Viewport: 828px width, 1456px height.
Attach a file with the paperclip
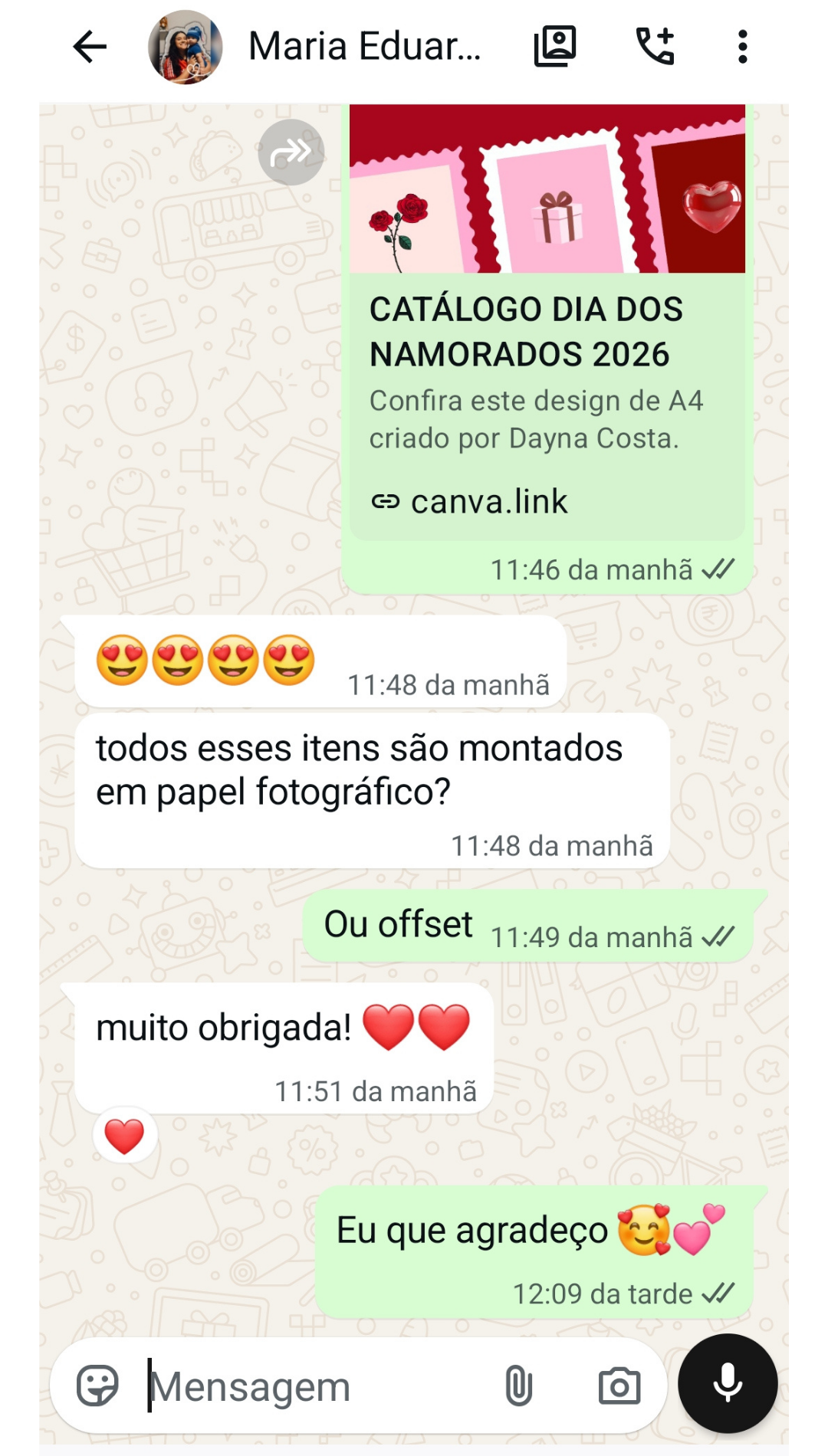pos(519,1385)
